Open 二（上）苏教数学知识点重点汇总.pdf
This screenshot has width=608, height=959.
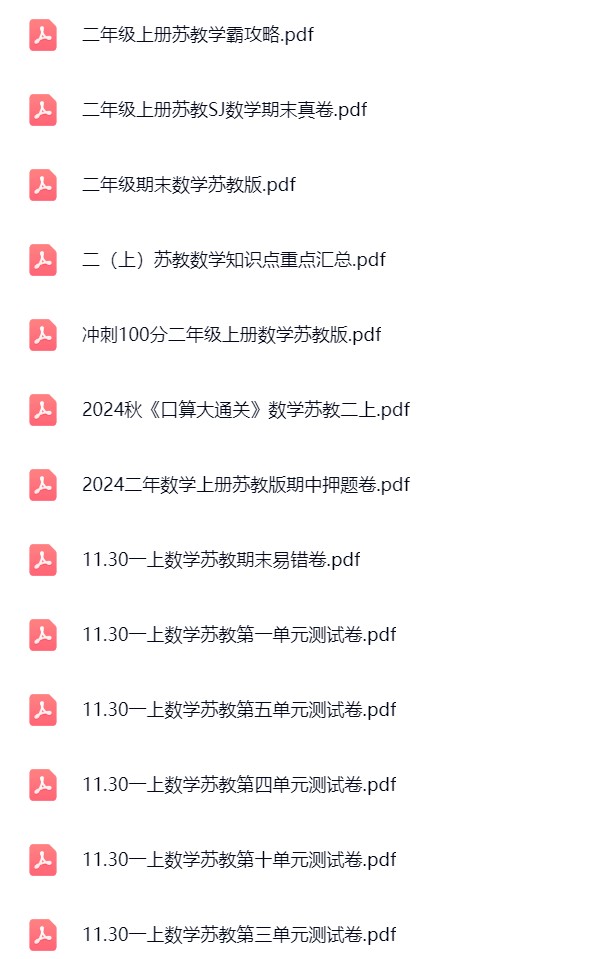234,260
